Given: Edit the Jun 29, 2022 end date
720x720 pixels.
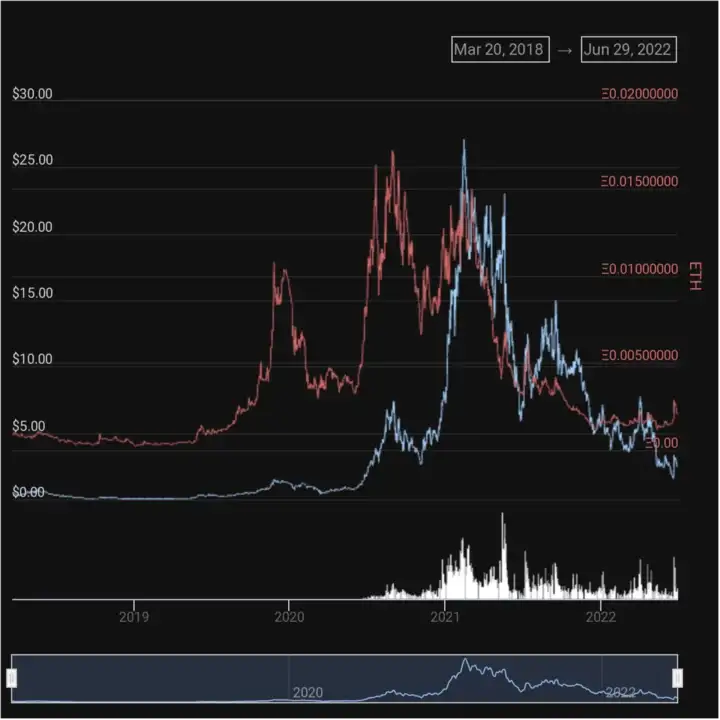Looking at the screenshot, I should 628,49.
